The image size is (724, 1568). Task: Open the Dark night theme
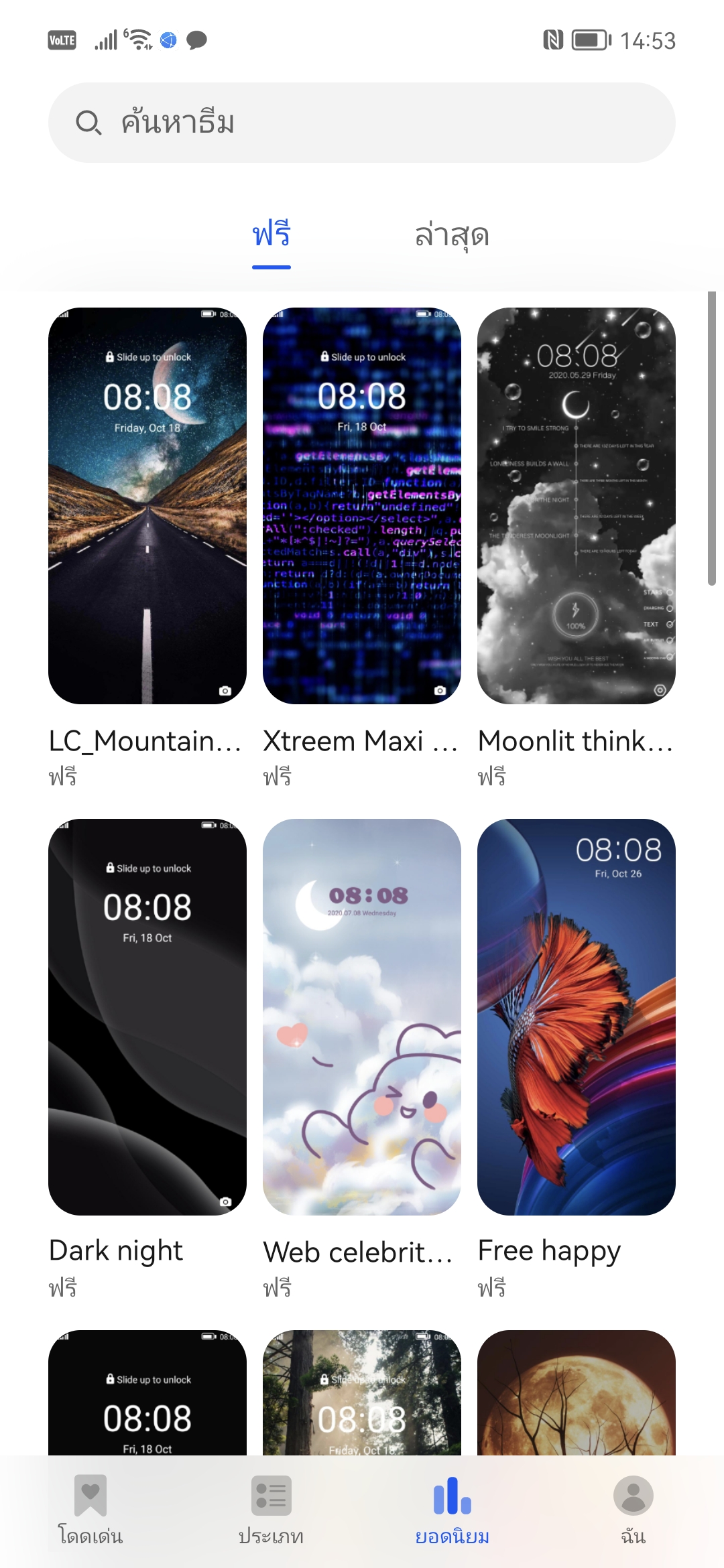pos(147,1017)
